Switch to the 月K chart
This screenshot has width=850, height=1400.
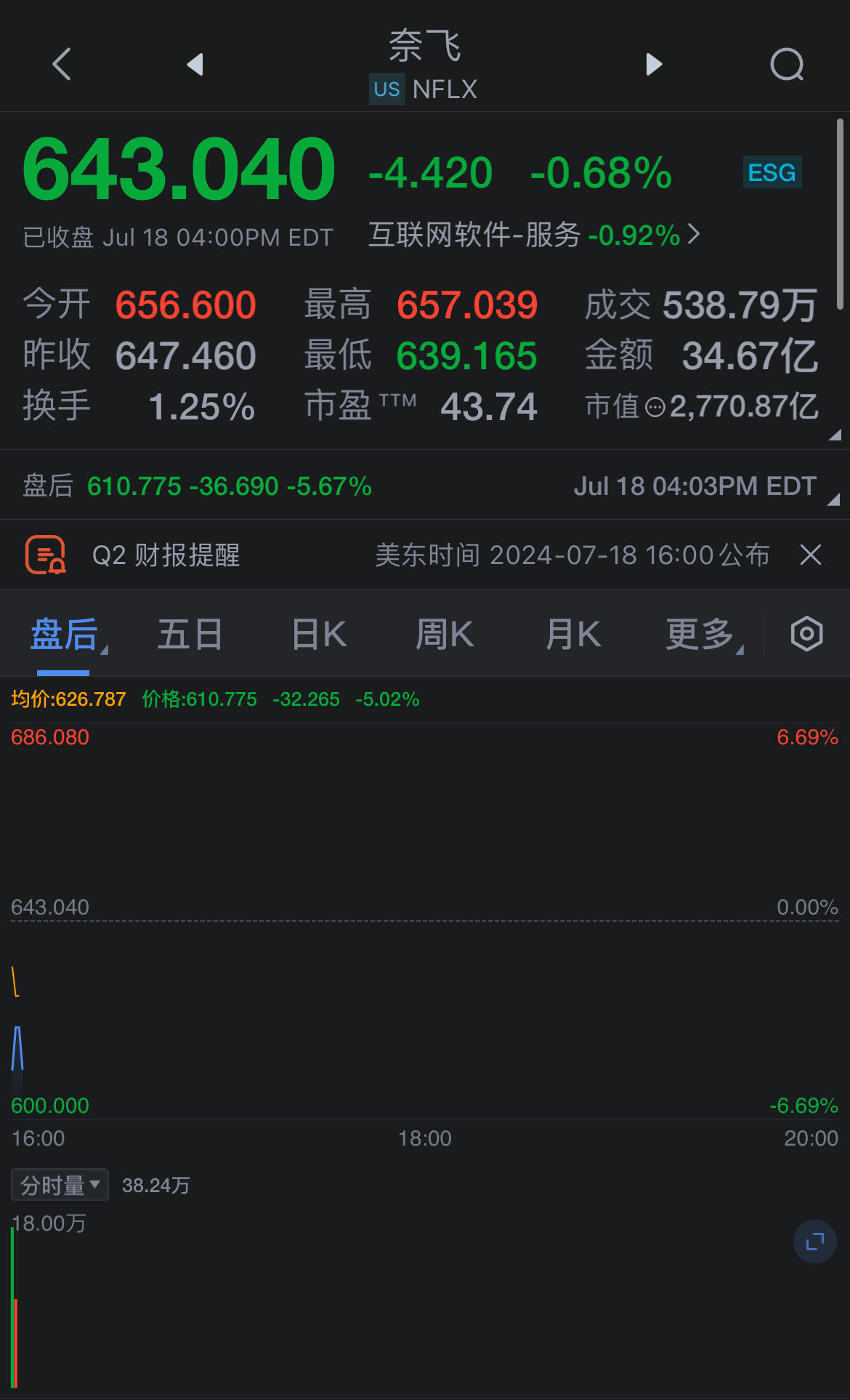pos(573,634)
